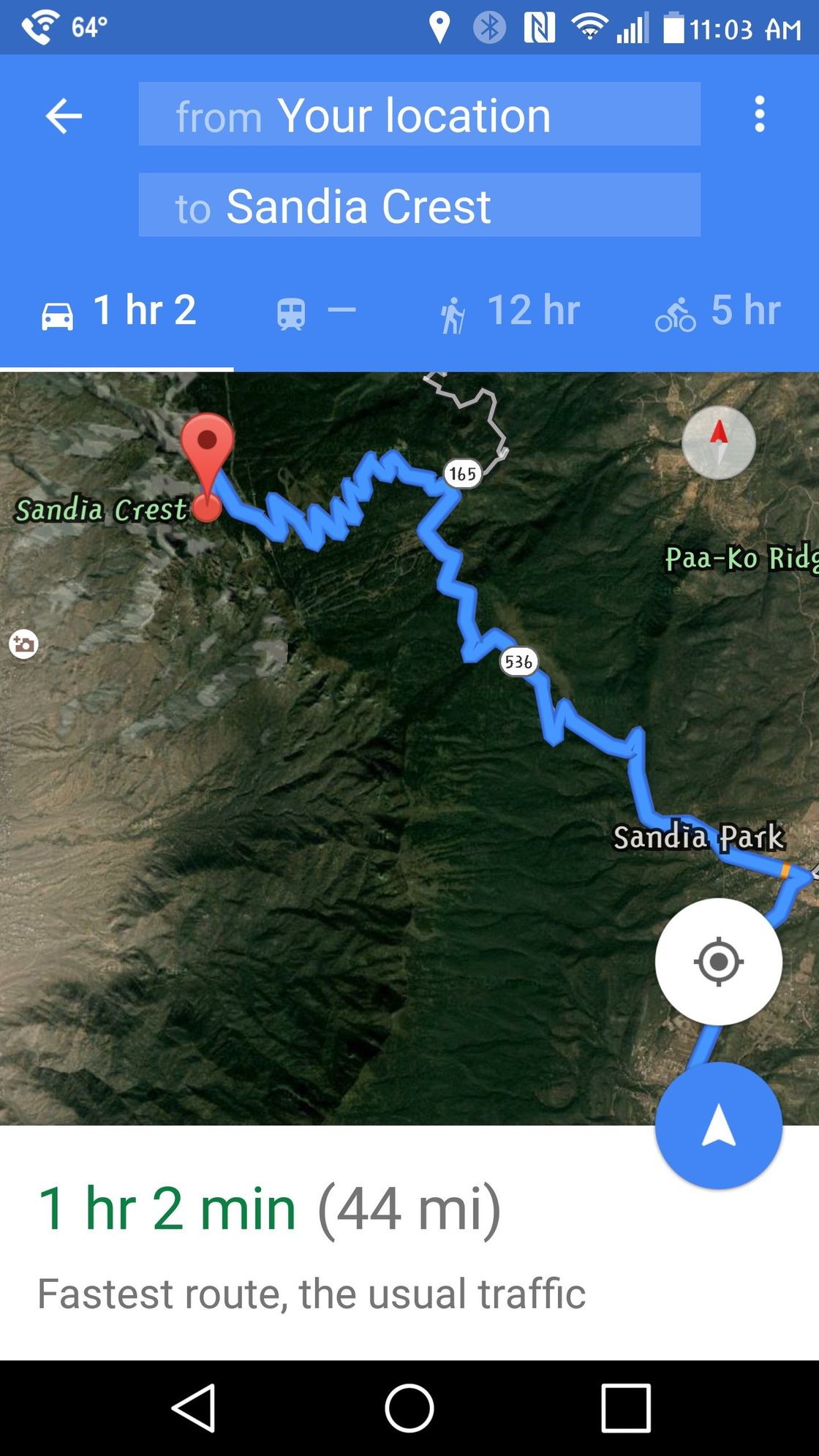Change the destination 'Sandia Crest'
Image resolution: width=819 pixels, height=1456 pixels.
pos(419,205)
